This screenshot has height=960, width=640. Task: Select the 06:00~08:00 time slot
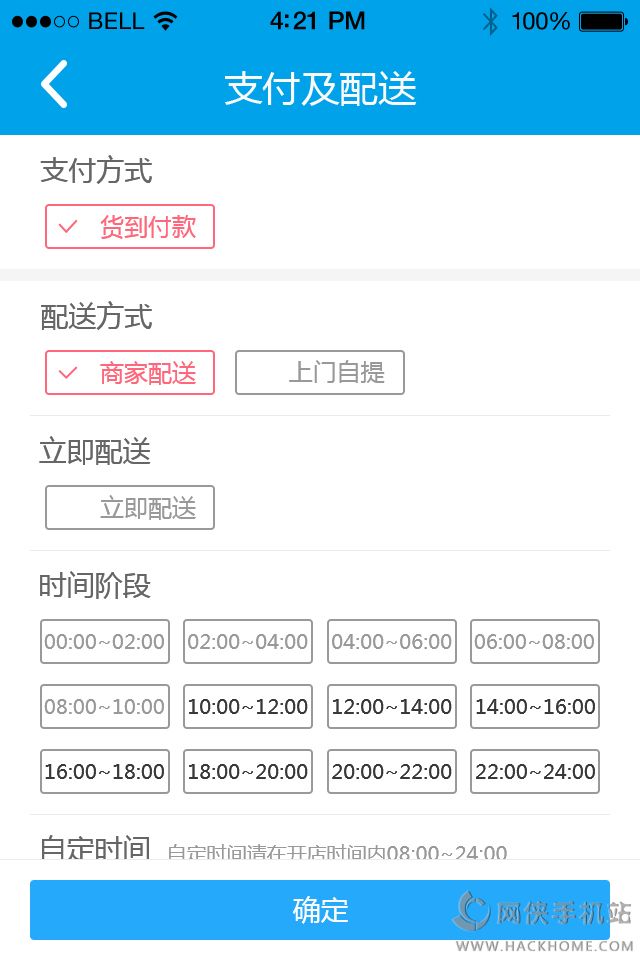pyautogui.click(x=535, y=642)
